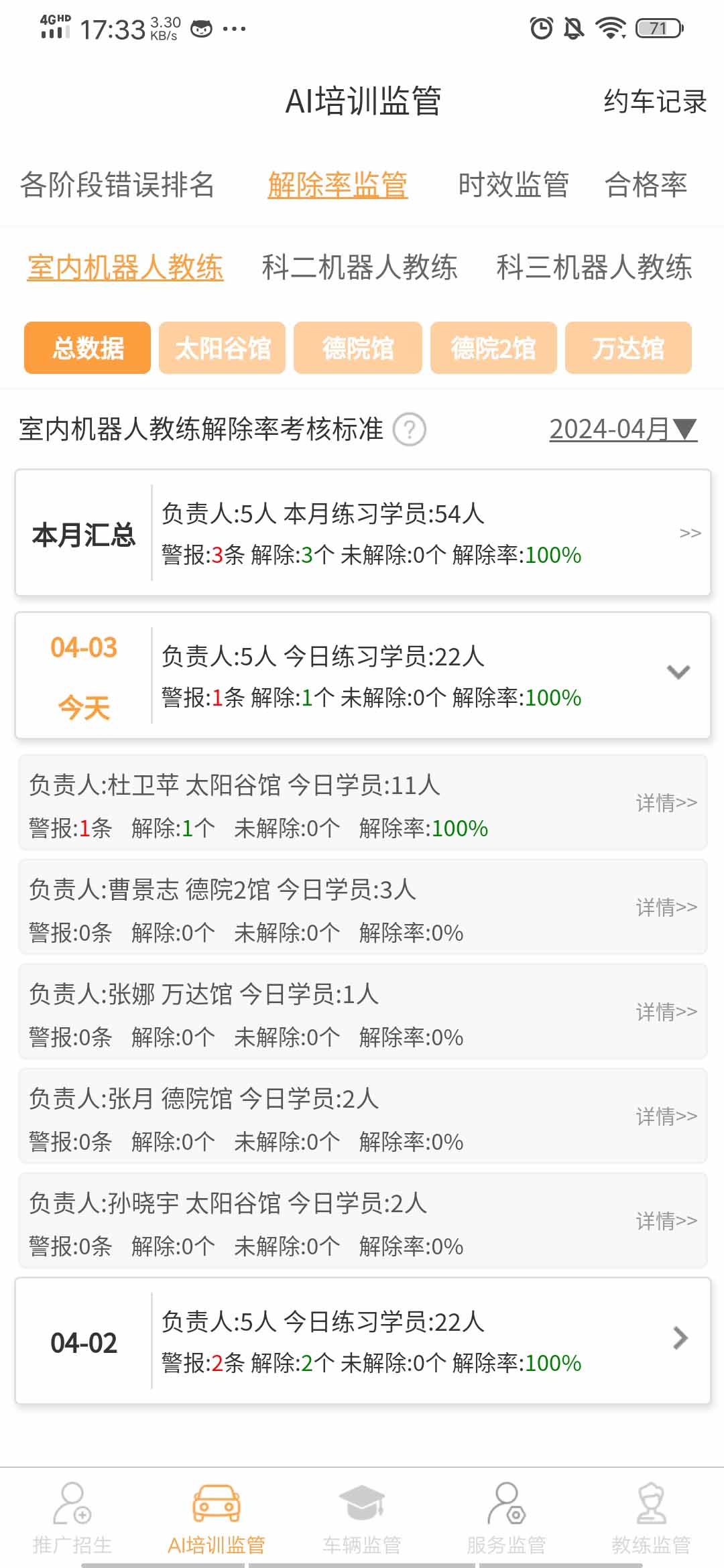Switch to 时效监管 tab
Image resolution: width=724 pixels, height=1568 pixels.
[513, 184]
